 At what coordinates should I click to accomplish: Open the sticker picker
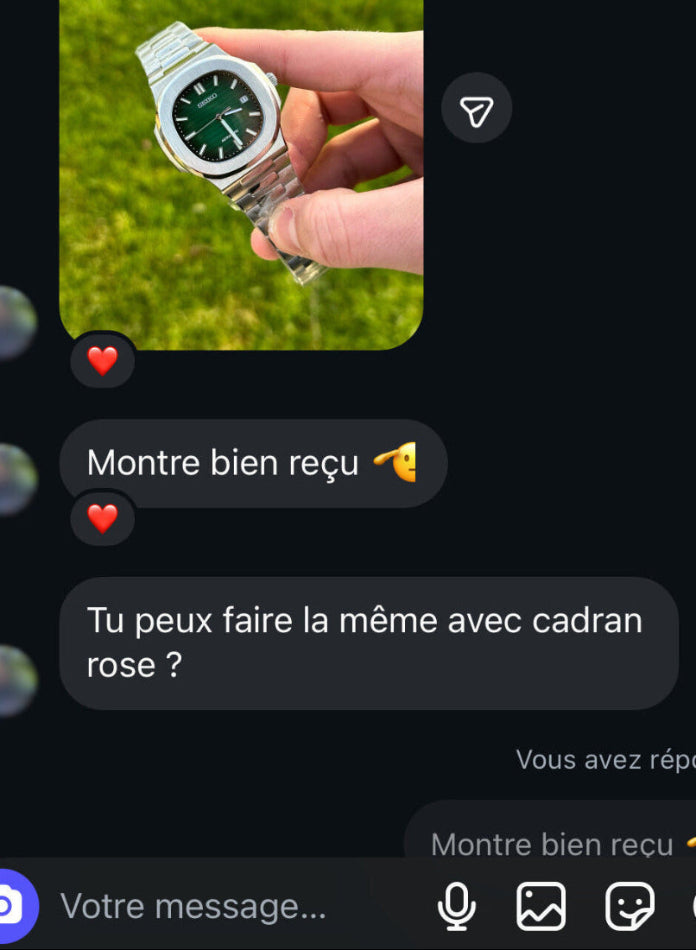coord(630,907)
